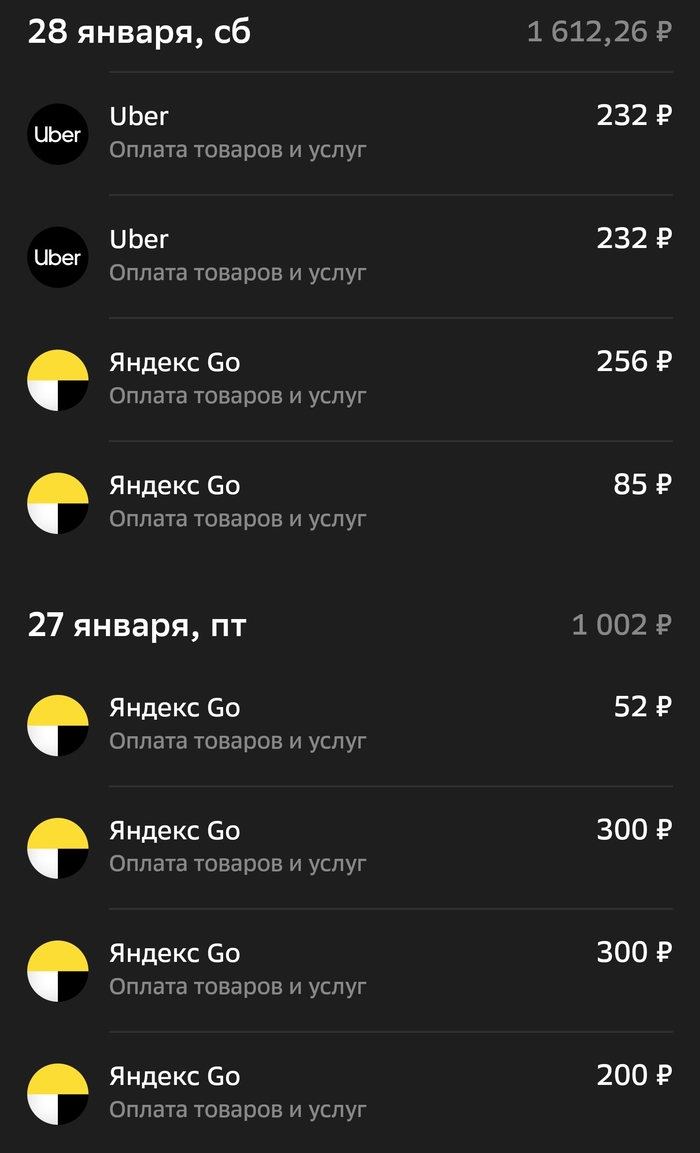700x1153 pixels.
Task: Select the 52 ₽ Яндекс Go payment
Action: pos(350,724)
